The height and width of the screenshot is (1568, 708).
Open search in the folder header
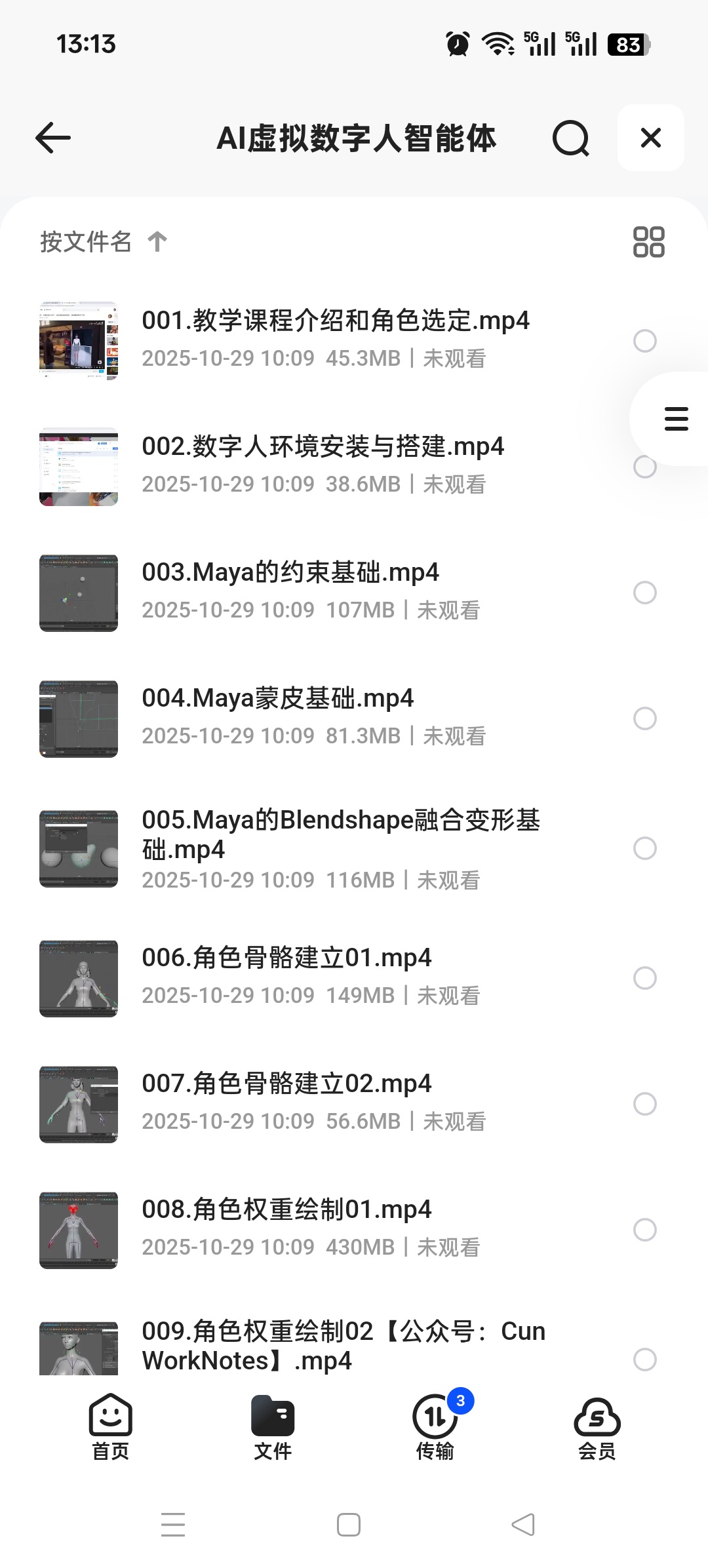pyautogui.click(x=570, y=138)
